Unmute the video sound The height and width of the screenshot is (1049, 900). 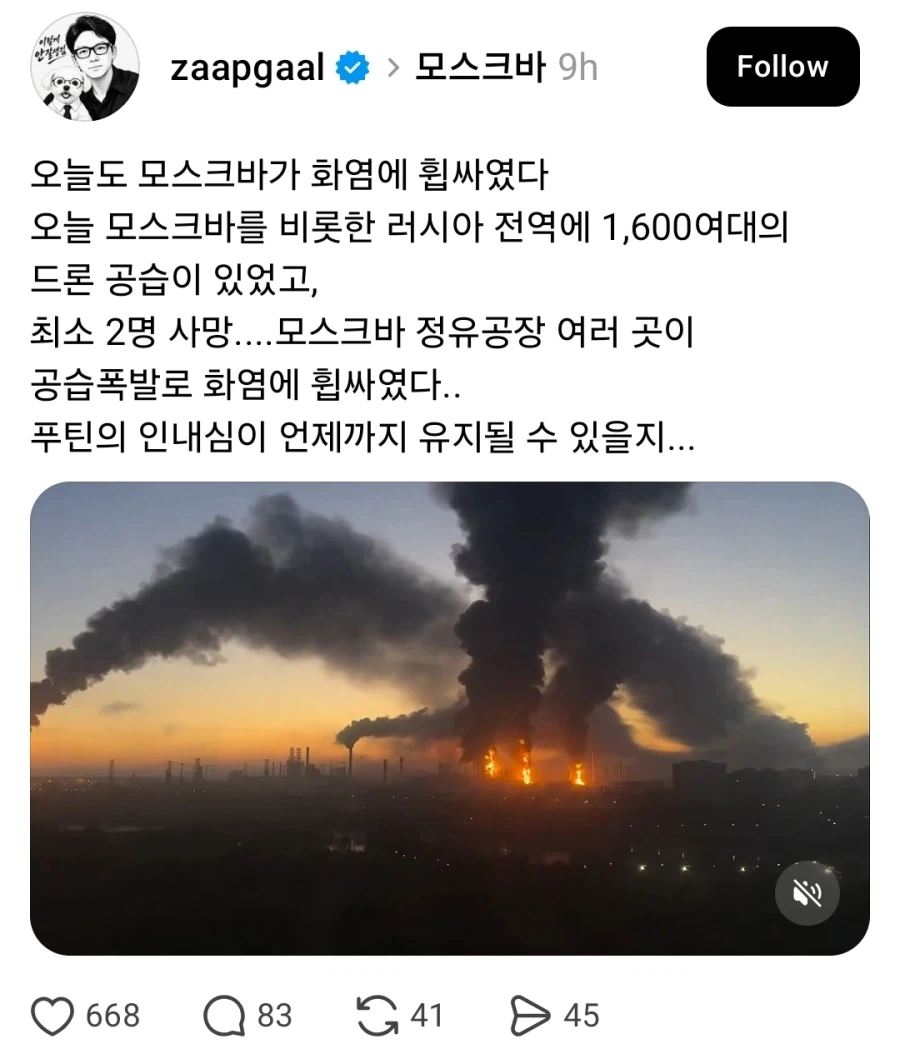807,892
